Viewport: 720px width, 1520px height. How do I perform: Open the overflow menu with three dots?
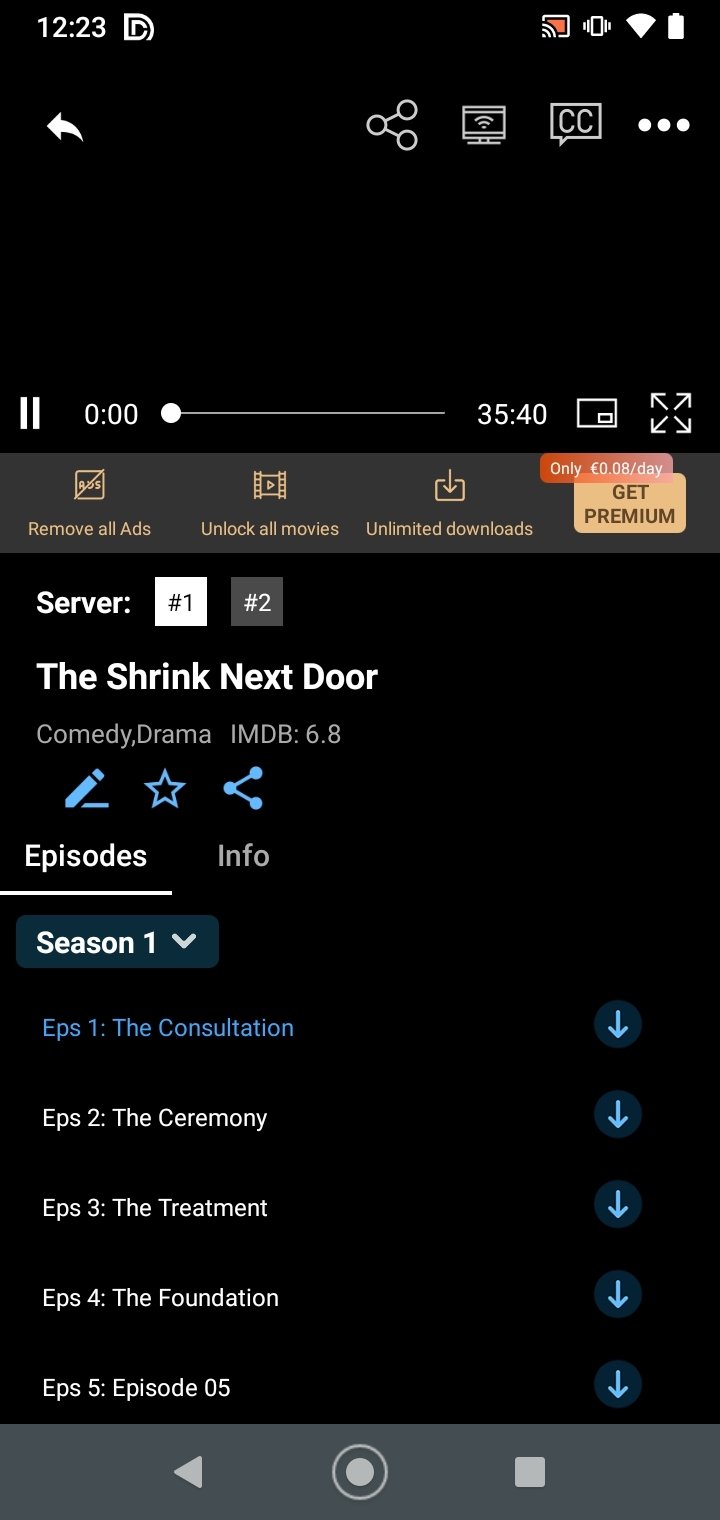664,125
